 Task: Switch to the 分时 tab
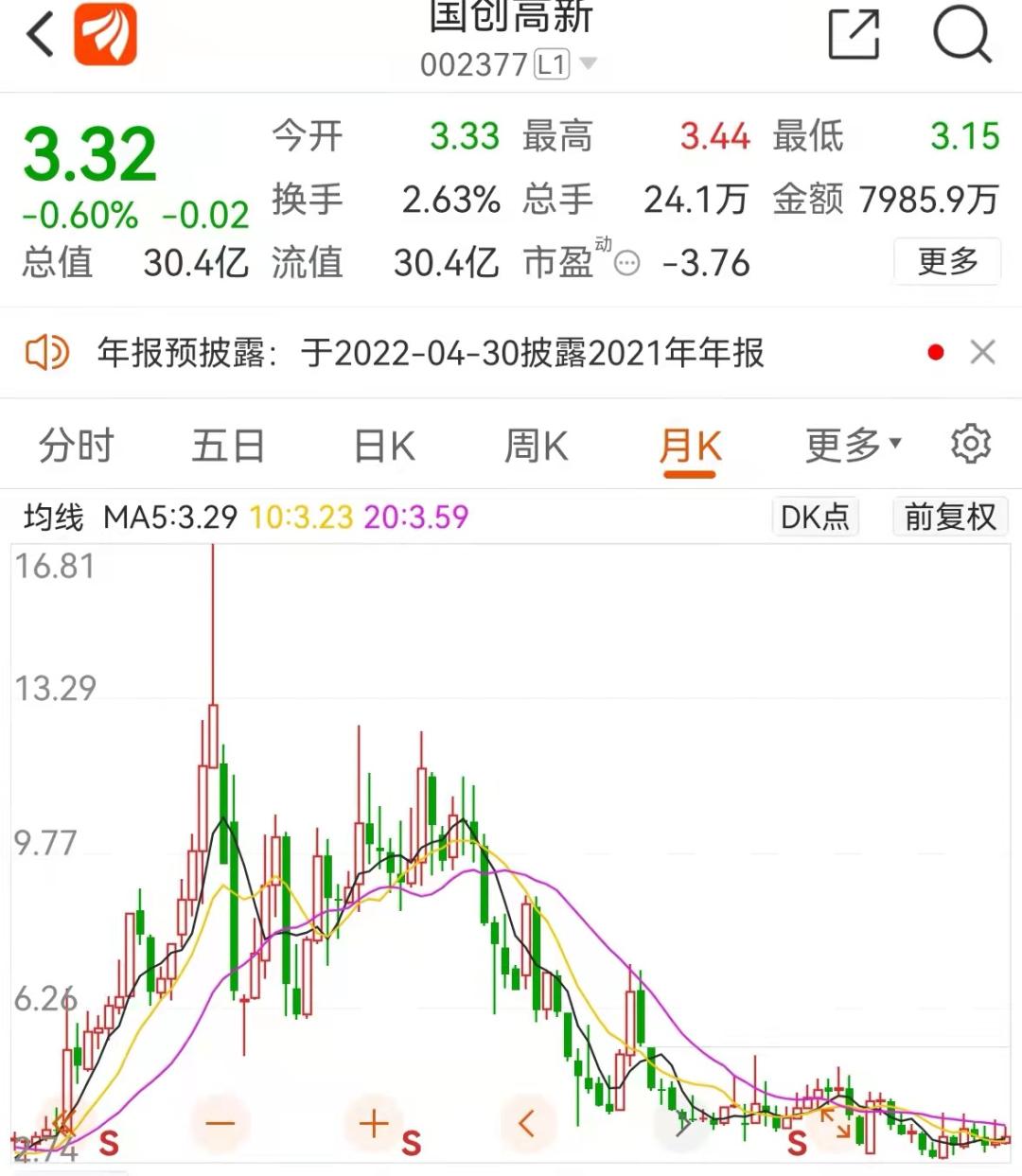77,445
